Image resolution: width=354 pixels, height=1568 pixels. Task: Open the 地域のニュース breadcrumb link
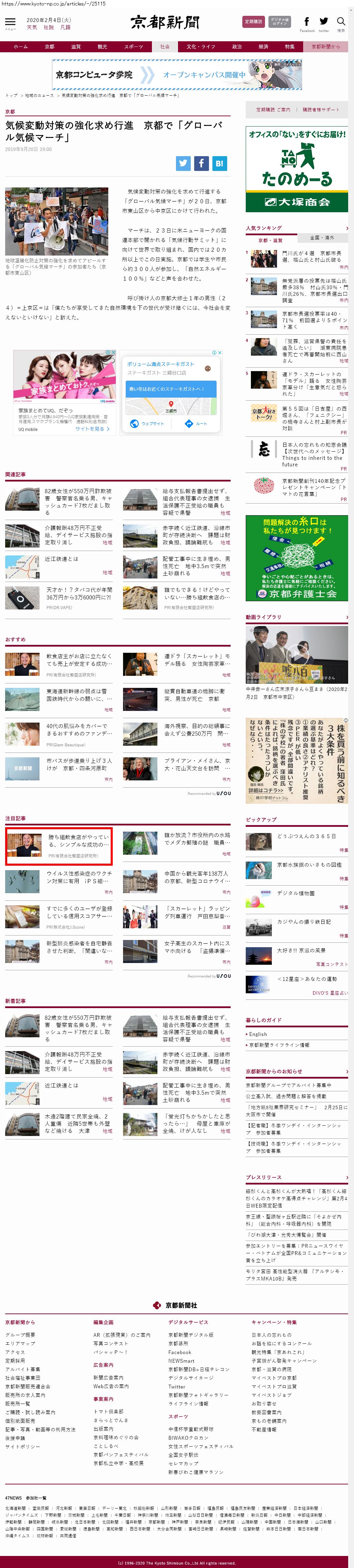point(39,96)
